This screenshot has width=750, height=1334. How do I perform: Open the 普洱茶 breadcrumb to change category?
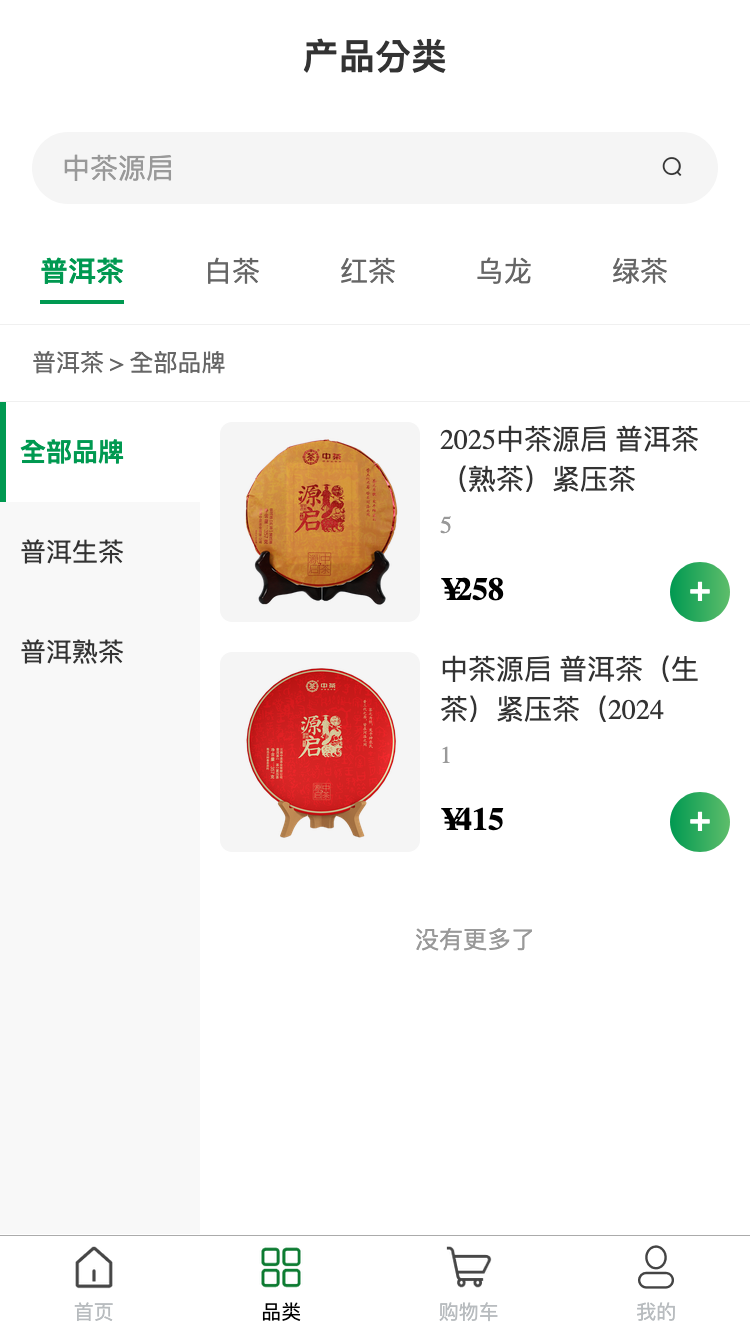[67, 363]
